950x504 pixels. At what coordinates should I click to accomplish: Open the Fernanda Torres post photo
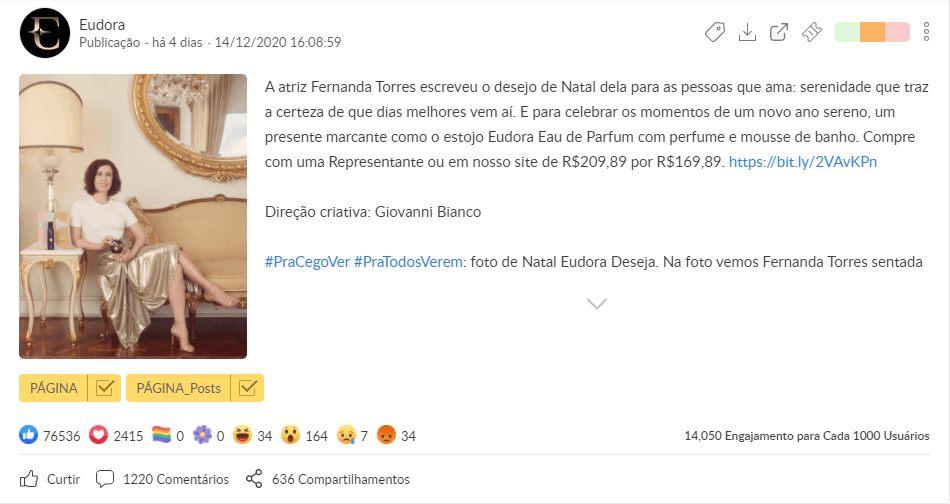pyautogui.click(x=133, y=216)
